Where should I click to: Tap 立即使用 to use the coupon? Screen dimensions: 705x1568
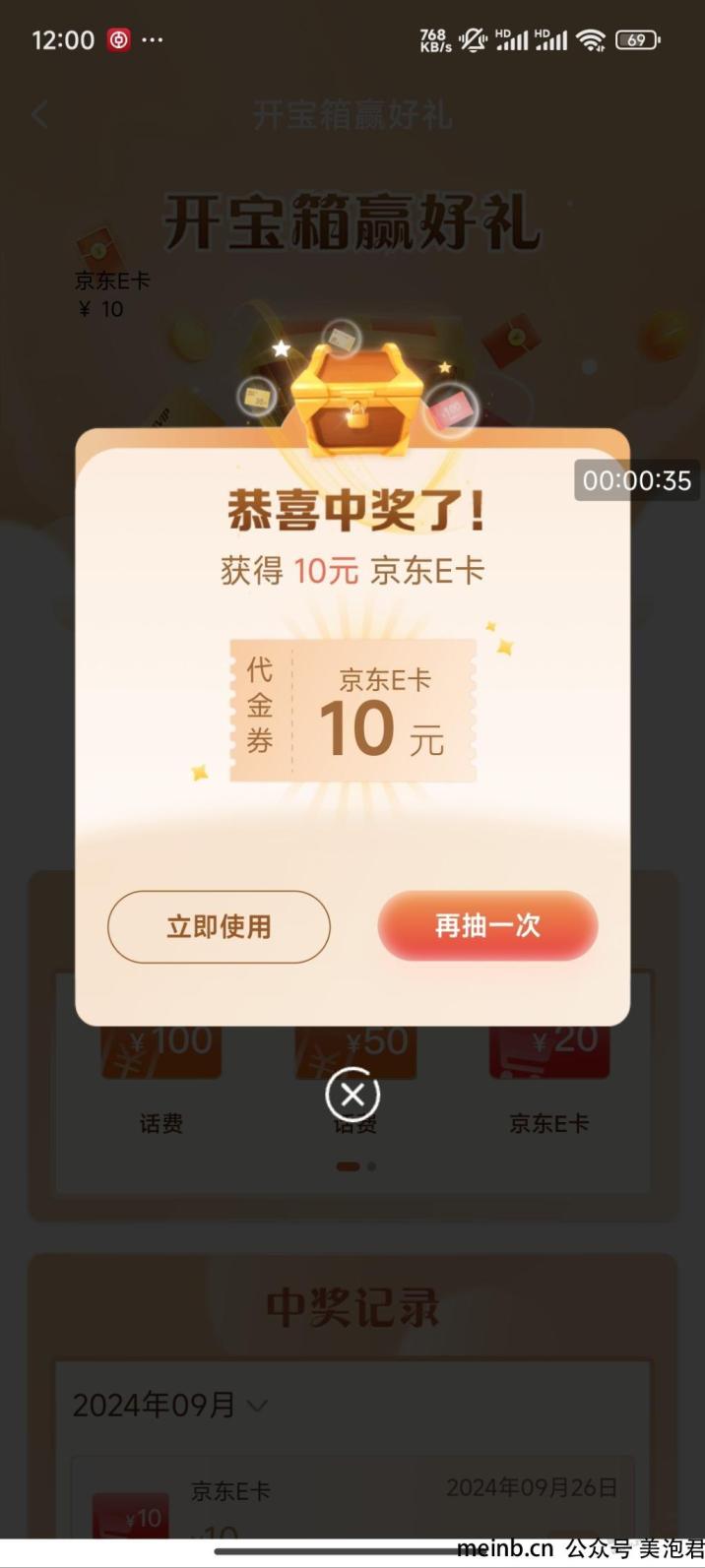219,926
